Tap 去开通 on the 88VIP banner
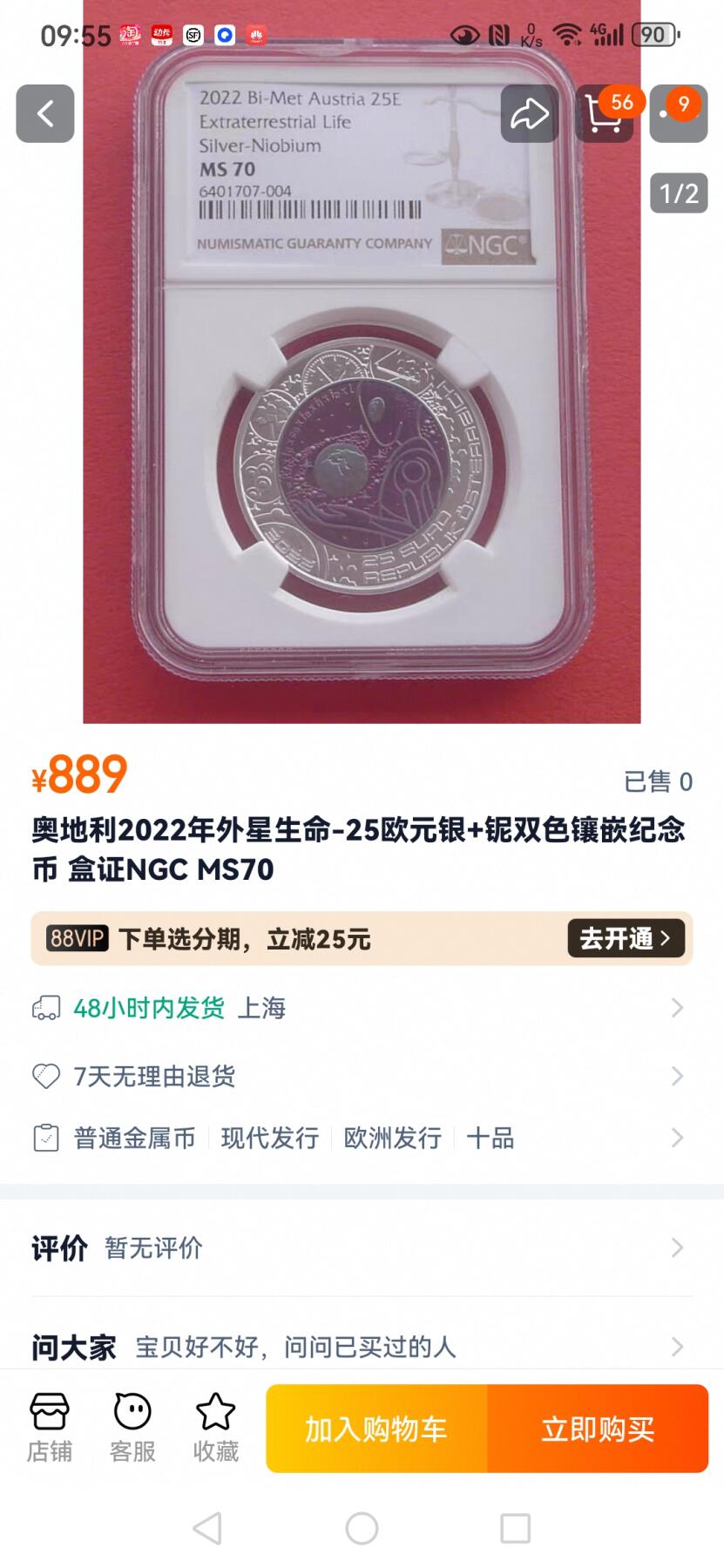The image size is (724, 1568). click(626, 938)
